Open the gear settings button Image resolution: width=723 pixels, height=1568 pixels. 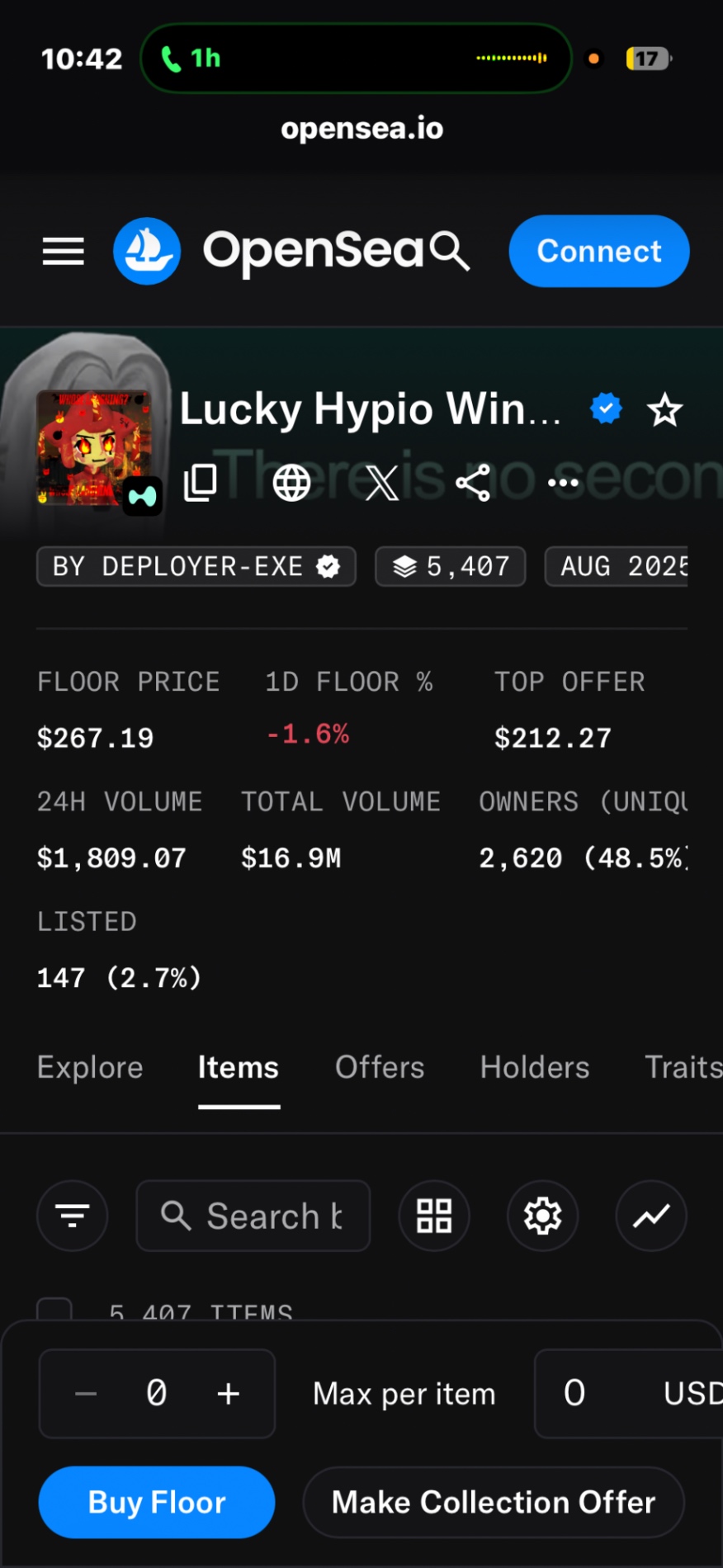pos(543,1216)
